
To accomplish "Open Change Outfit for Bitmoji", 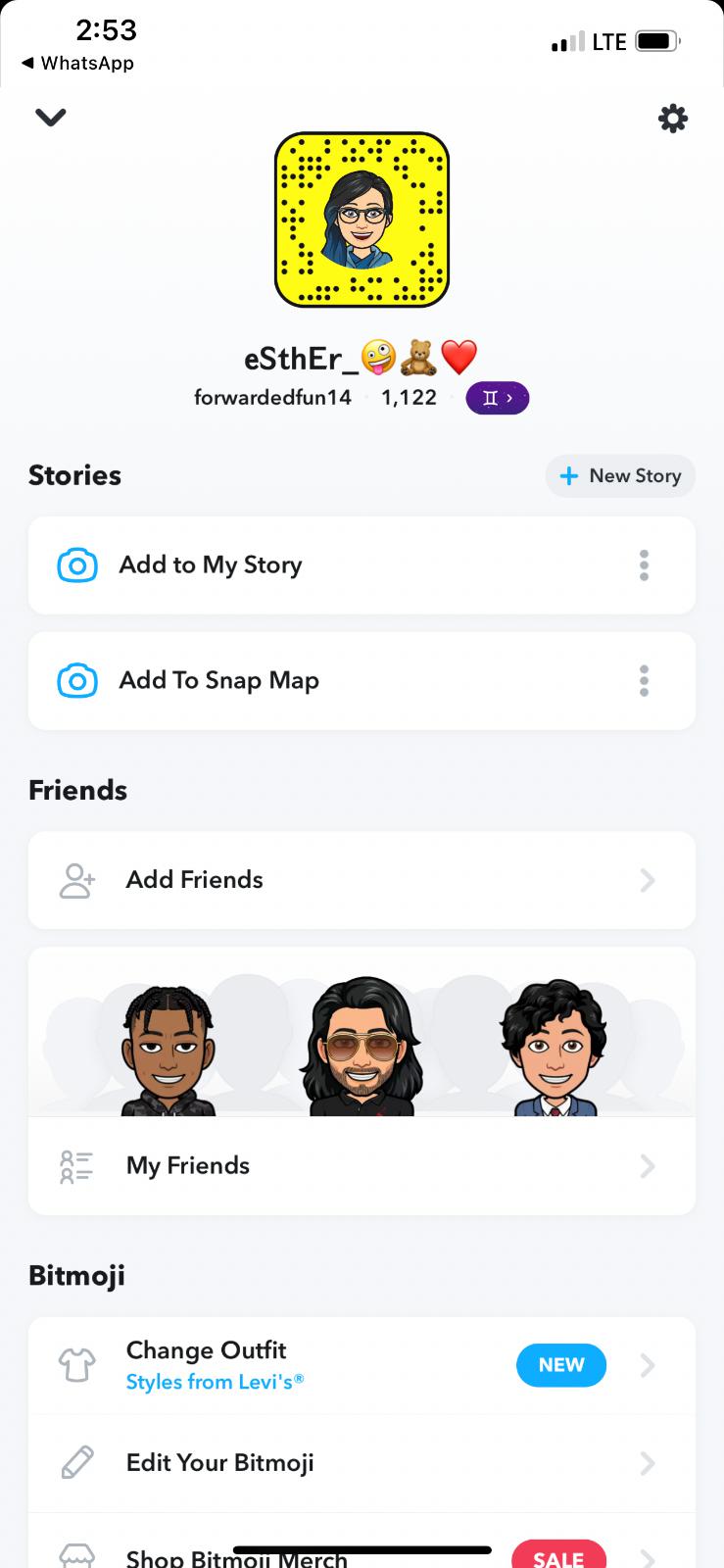I will point(362,1365).
